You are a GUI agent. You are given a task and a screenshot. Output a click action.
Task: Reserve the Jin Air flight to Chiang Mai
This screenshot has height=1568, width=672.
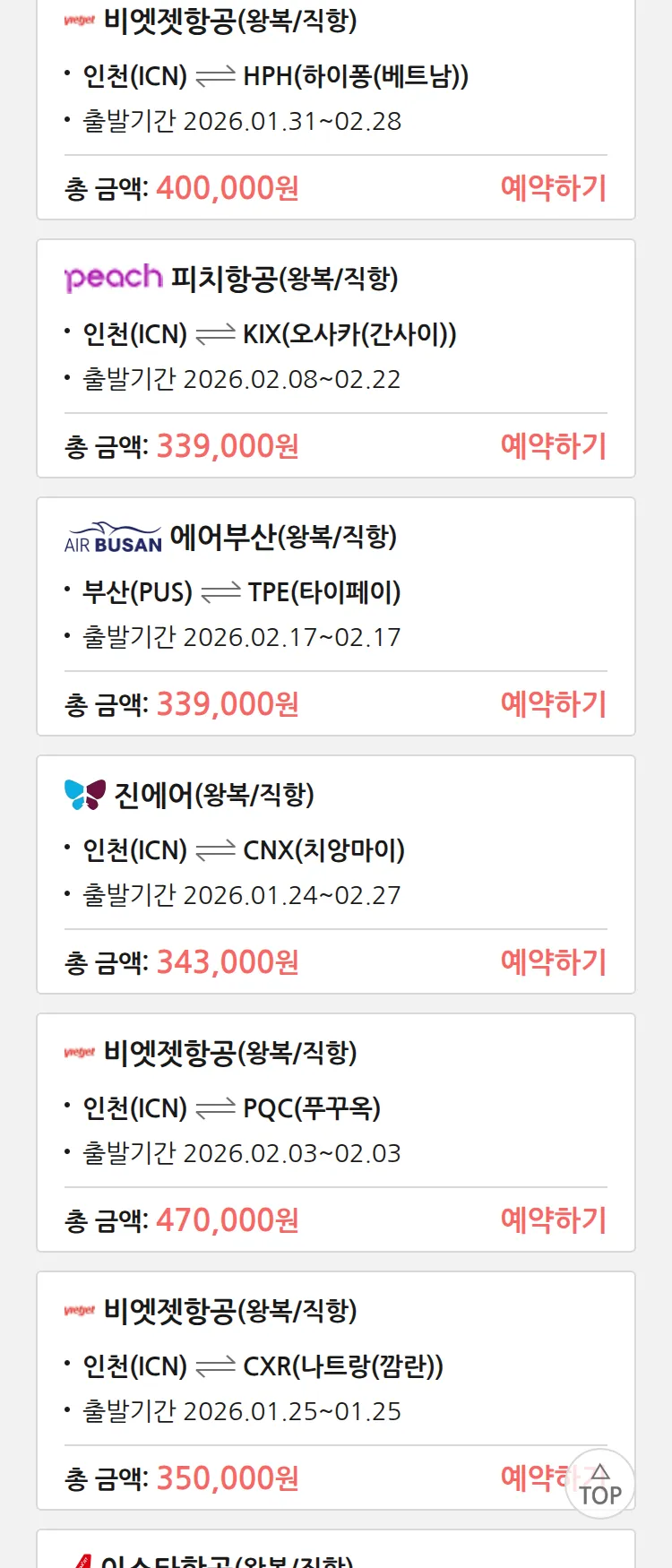[x=553, y=962]
